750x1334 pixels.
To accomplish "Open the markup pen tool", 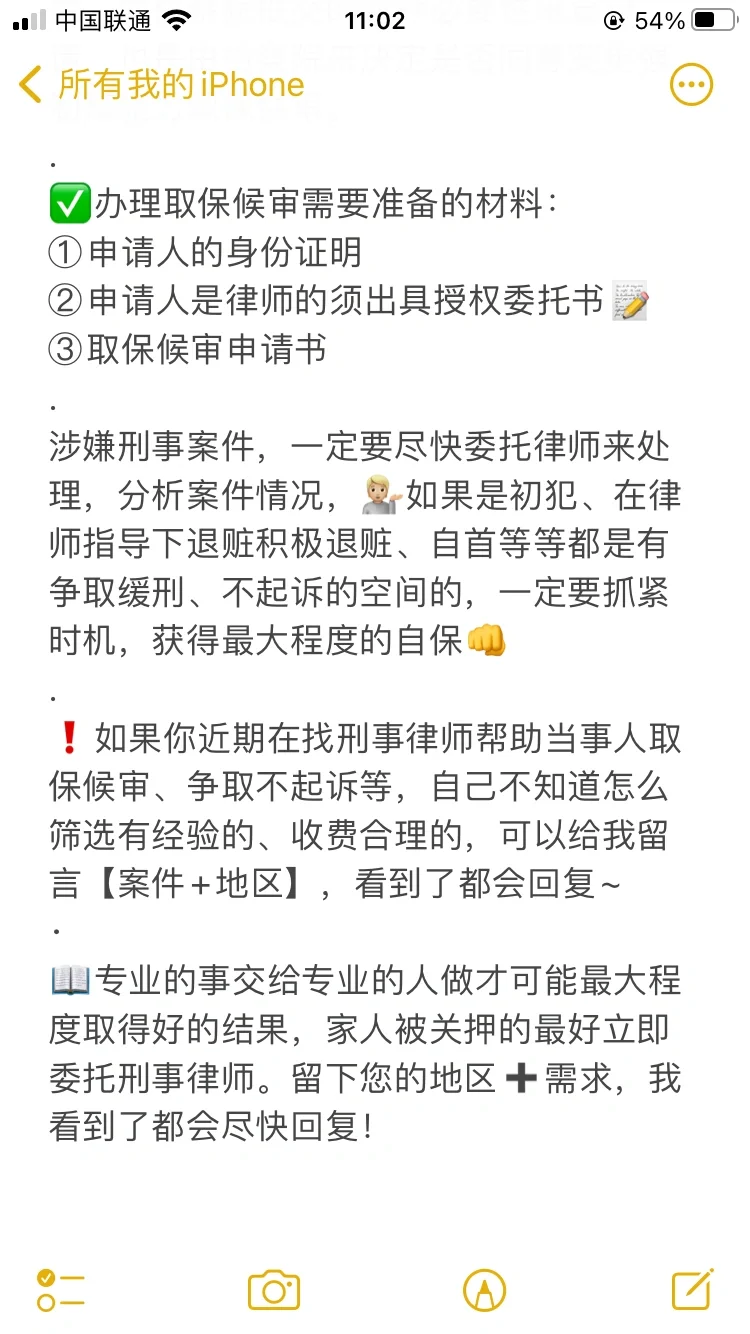I will (484, 1290).
